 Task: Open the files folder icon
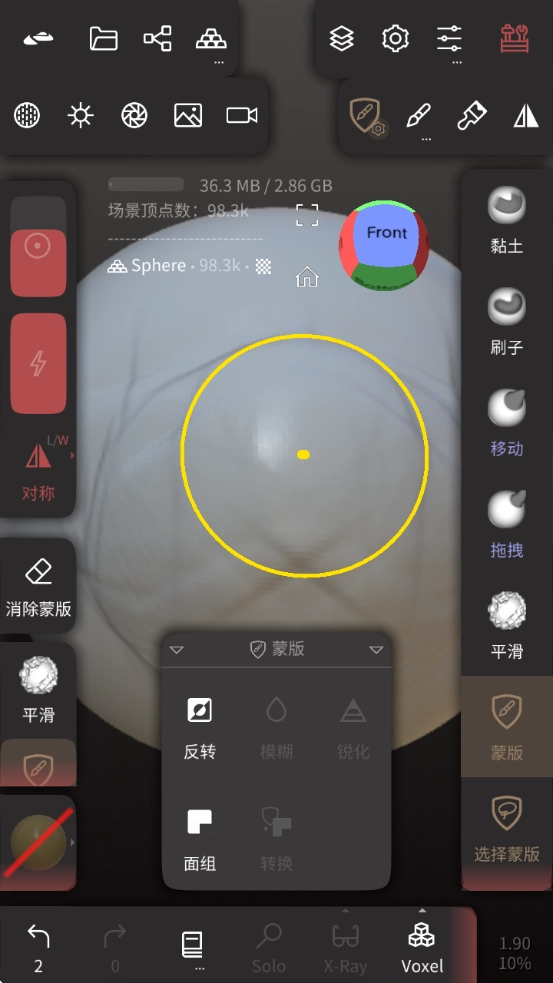pos(103,39)
